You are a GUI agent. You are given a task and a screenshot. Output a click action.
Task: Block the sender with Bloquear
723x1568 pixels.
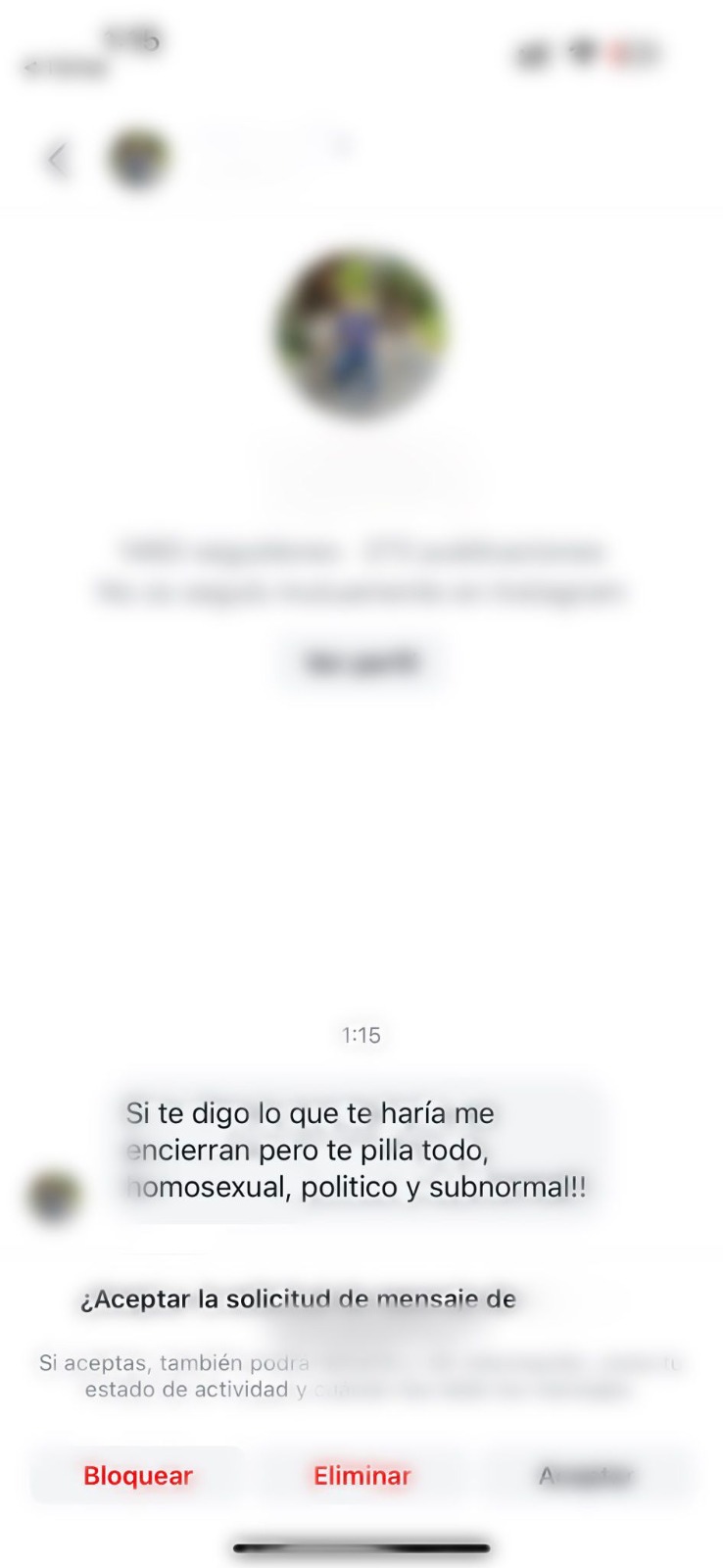[137, 1475]
